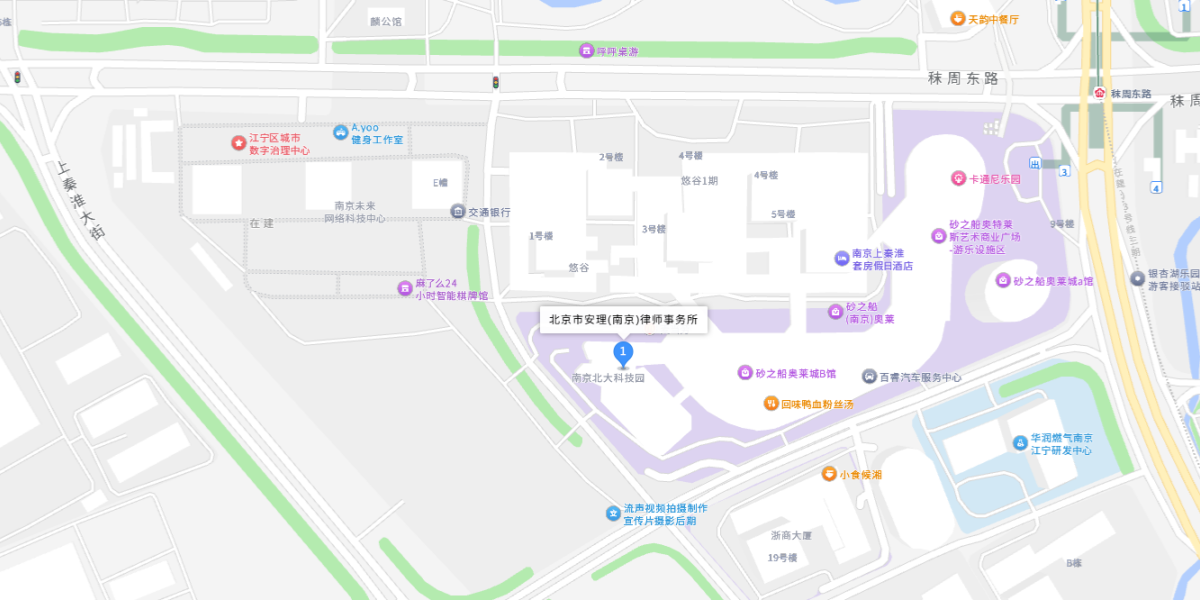Open the 秣周东路 metro station marker
This screenshot has height=600, width=1200.
pyautogui.click(x=1101, y=93)
